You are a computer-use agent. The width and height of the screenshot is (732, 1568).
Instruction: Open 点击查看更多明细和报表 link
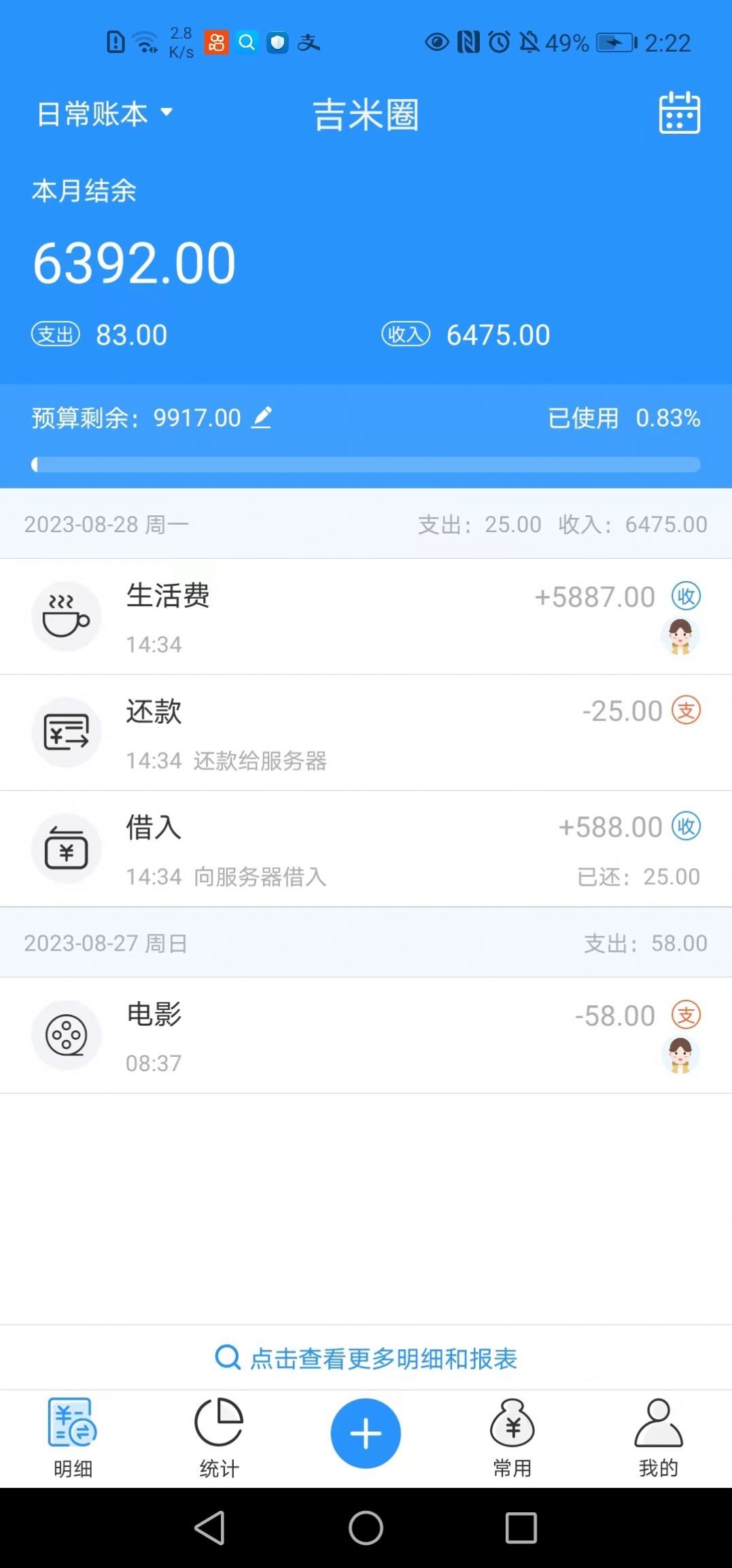pyautogui.click(x=366, y=1359)
